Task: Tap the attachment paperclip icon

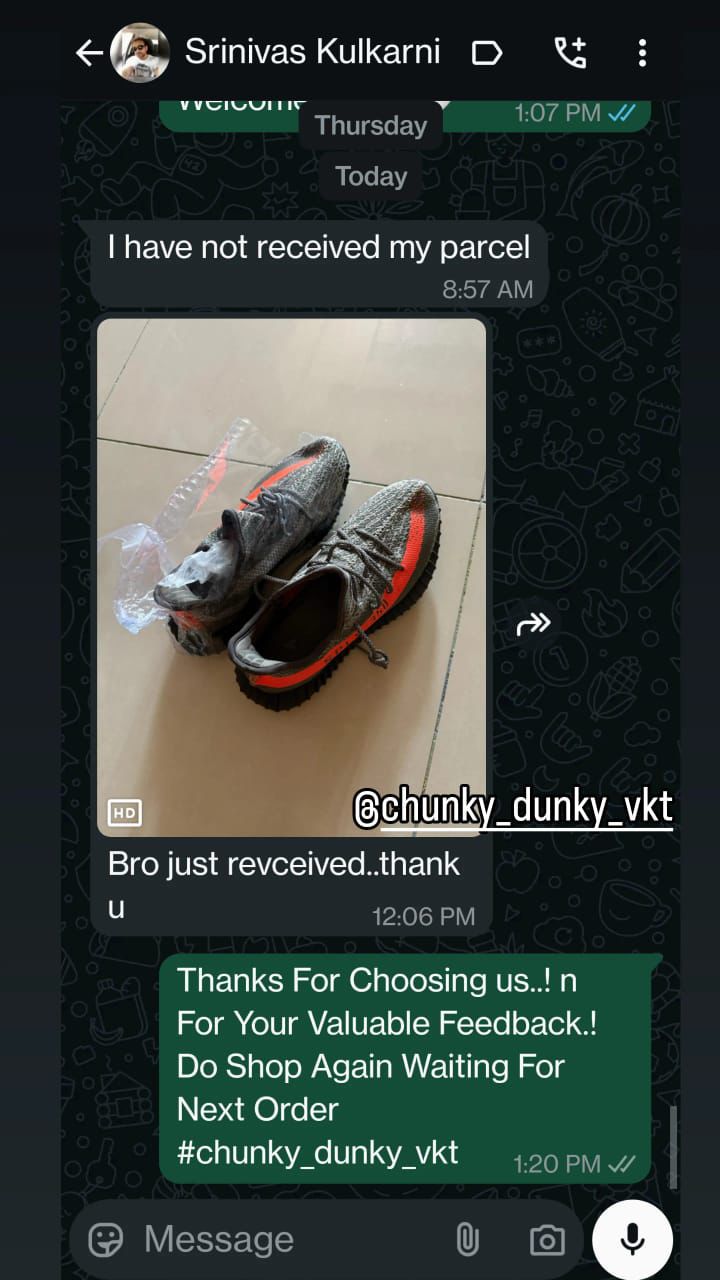Action: (x=467, y=1240)
